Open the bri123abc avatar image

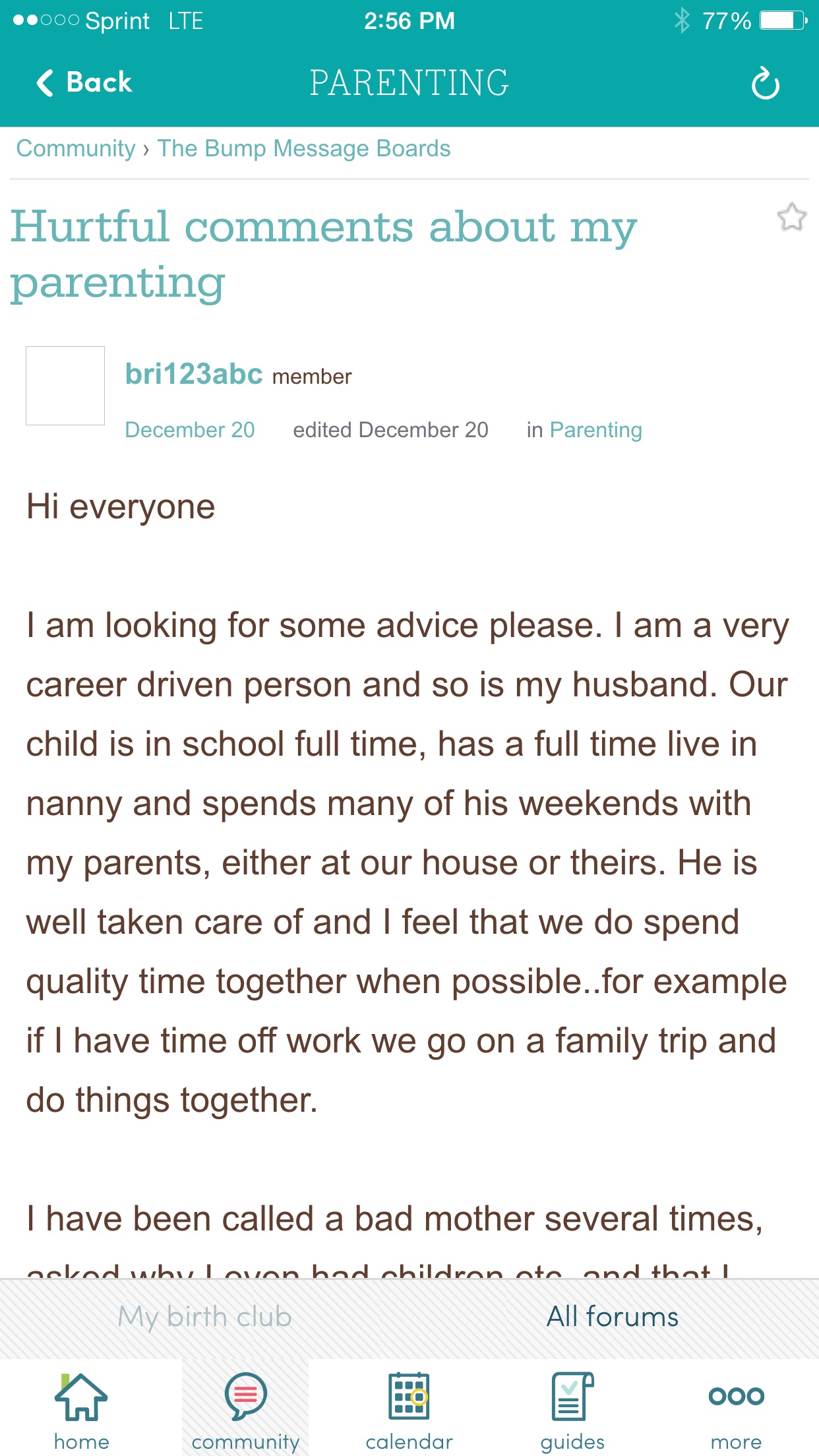pos(65,386)
